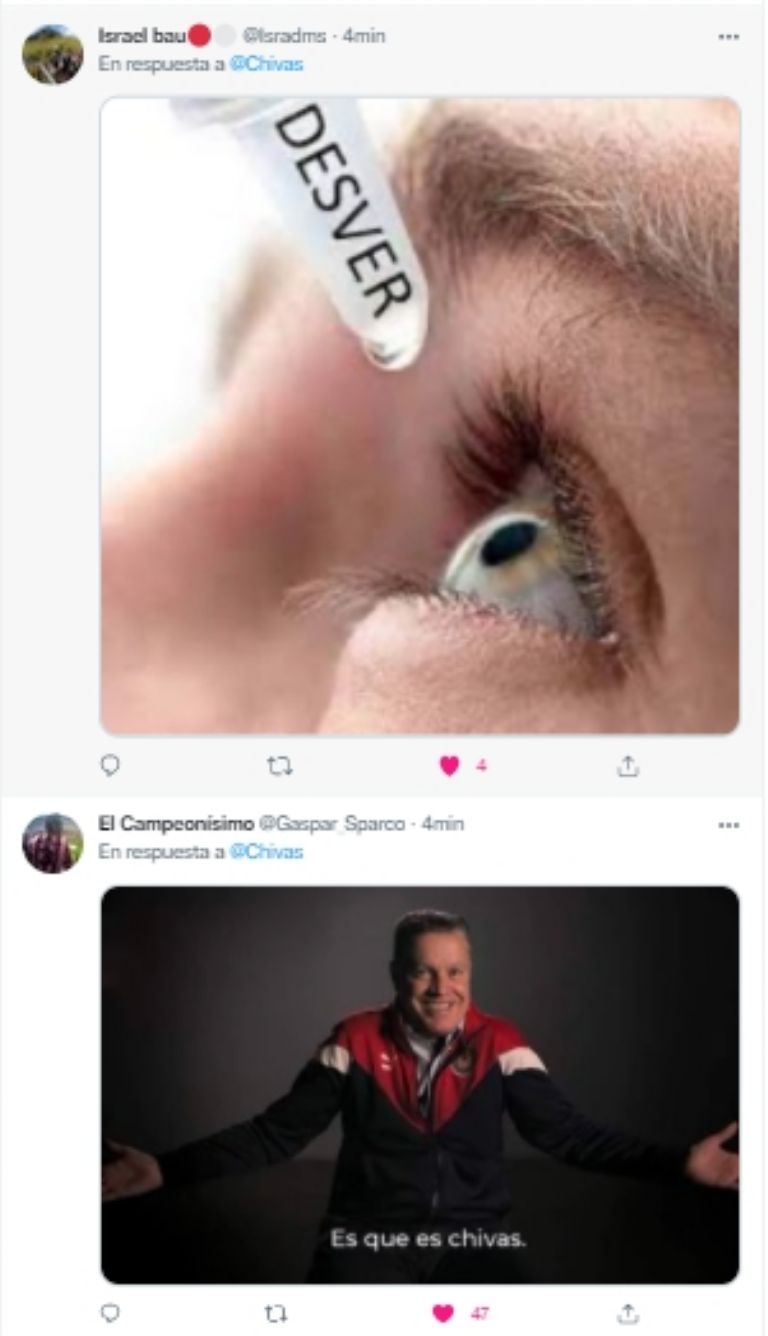Open overflow menu on El Campeonísimo's tweet
768x1336 pixels.
click(x=728, y=825)
